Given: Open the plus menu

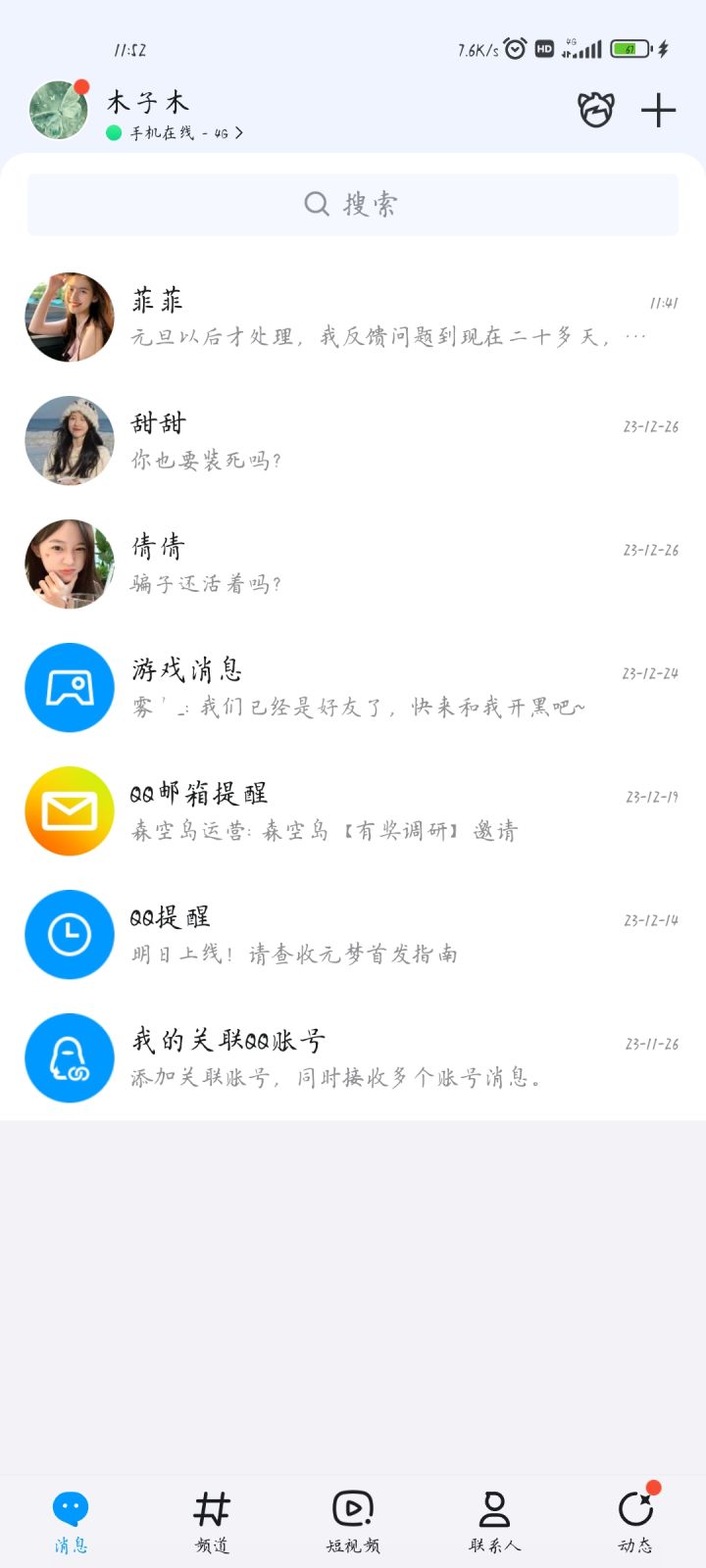Looking at the screenshot, I should pos(658,111).
